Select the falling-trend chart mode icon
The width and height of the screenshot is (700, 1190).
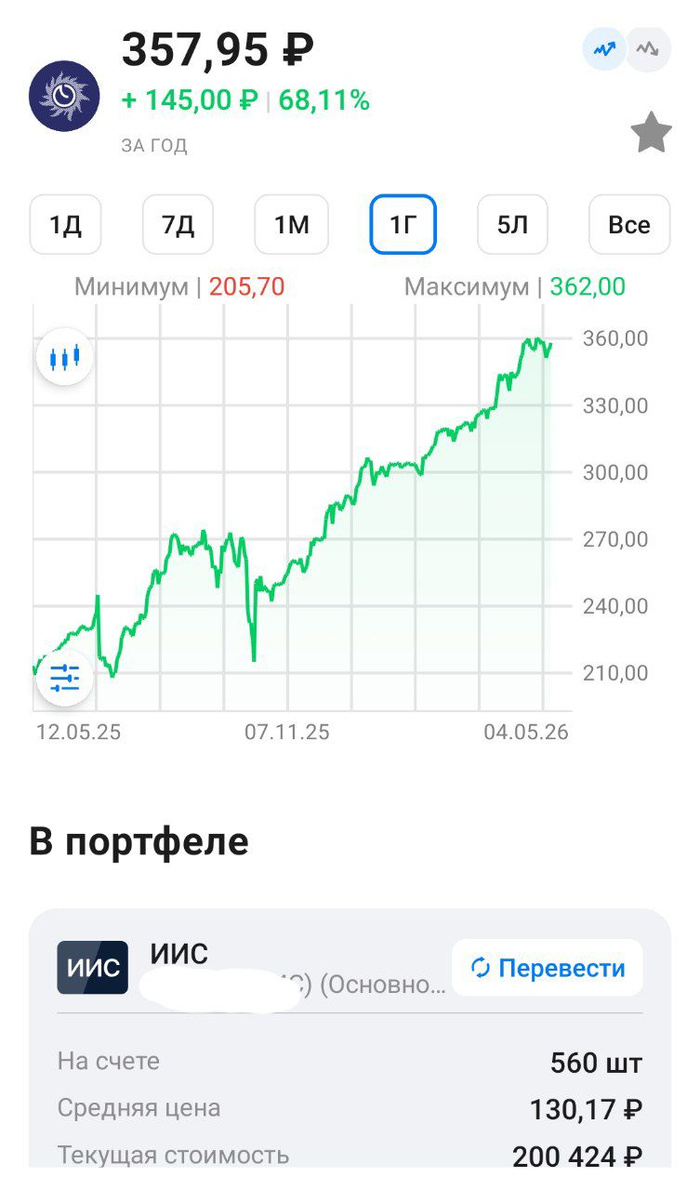click(648, 50)
